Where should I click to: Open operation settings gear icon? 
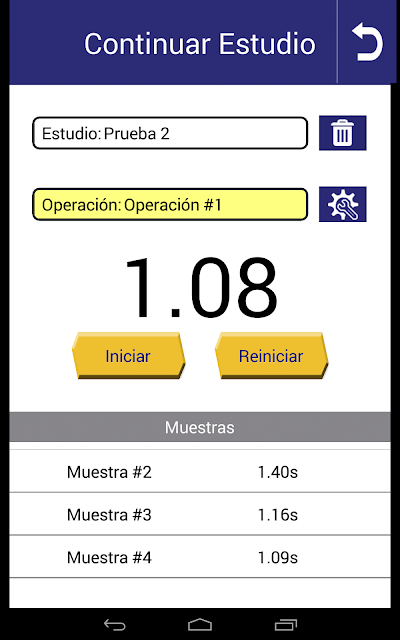(342, 204)
